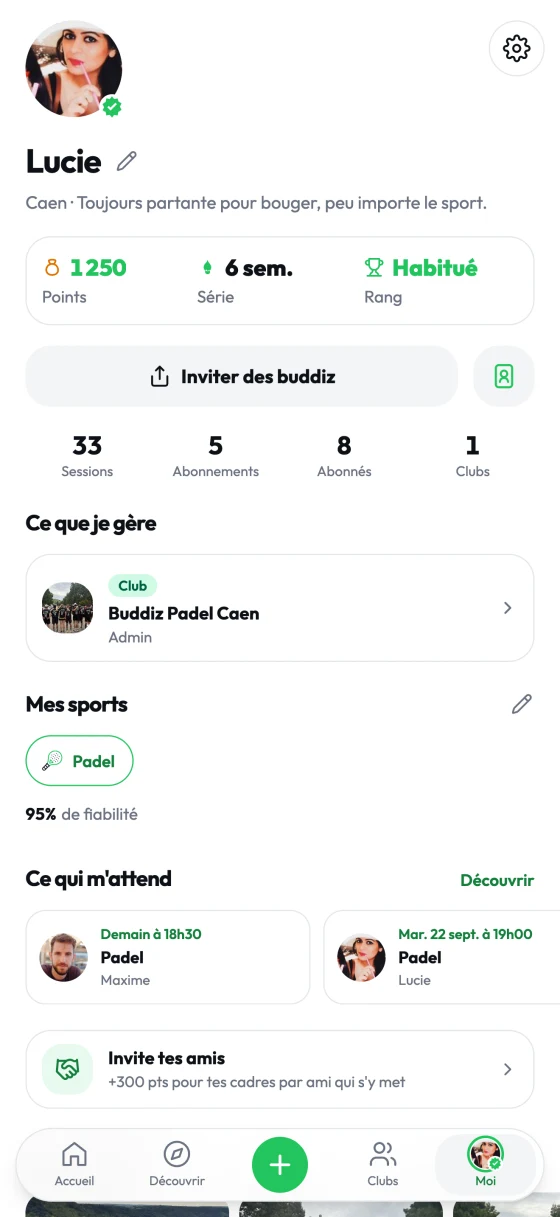Open the 8 Abonnés list

[344, 456]
